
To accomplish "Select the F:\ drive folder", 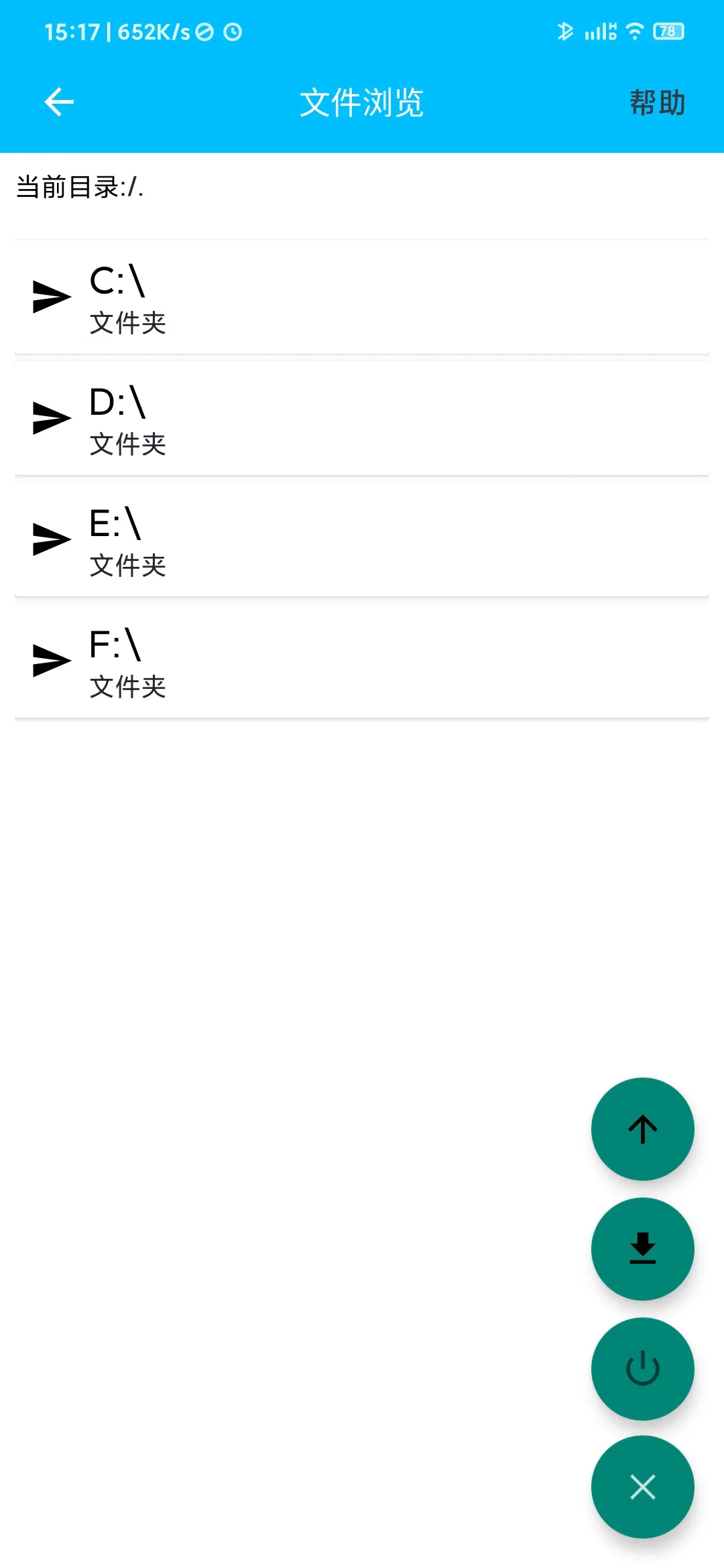I will [362, 661].
